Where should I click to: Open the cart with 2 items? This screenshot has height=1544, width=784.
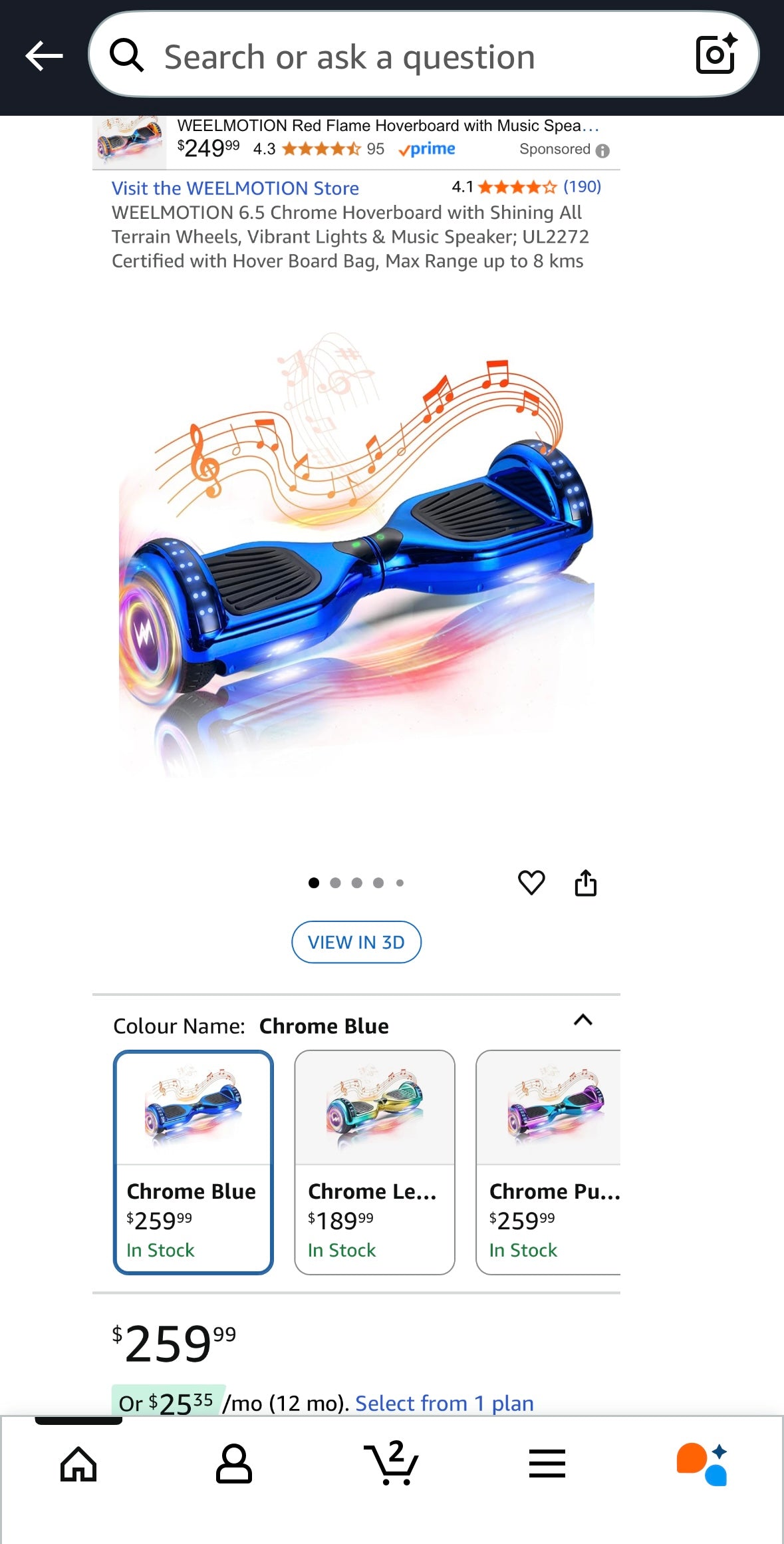pyautogui.click(x=392, y=1464)
